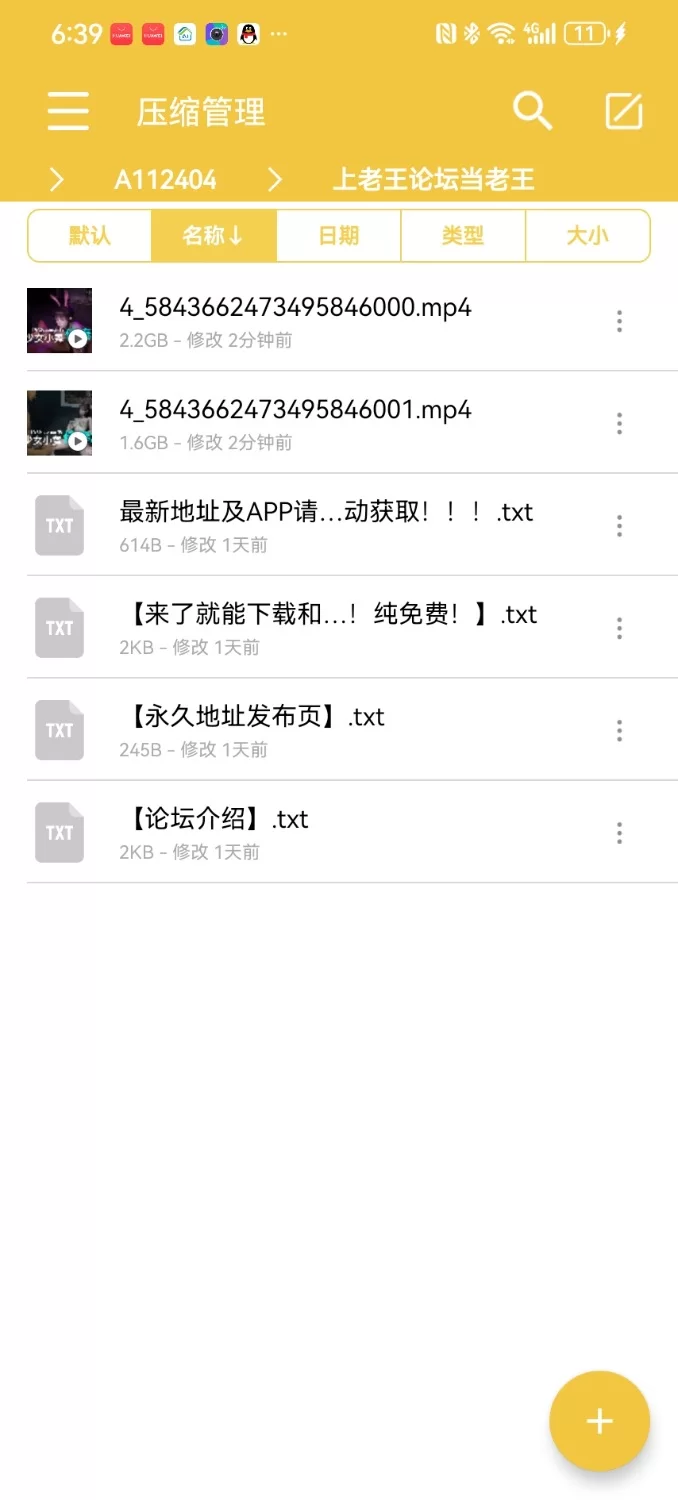The width and height of the screenshot is (678, 1500).
Task: Show more options for 4_5843662473495846001.mp4
Action: pos(619,423)
